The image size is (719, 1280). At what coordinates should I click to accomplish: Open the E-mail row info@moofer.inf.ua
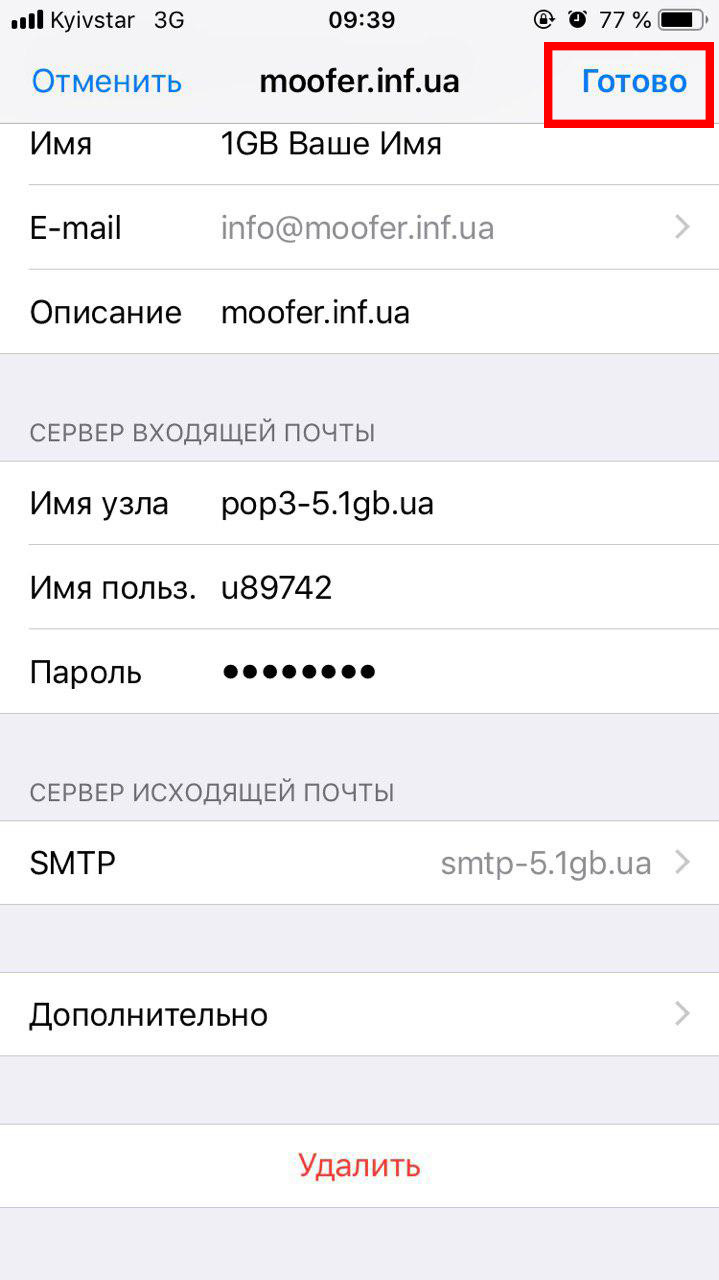click(x=360, y=228)
